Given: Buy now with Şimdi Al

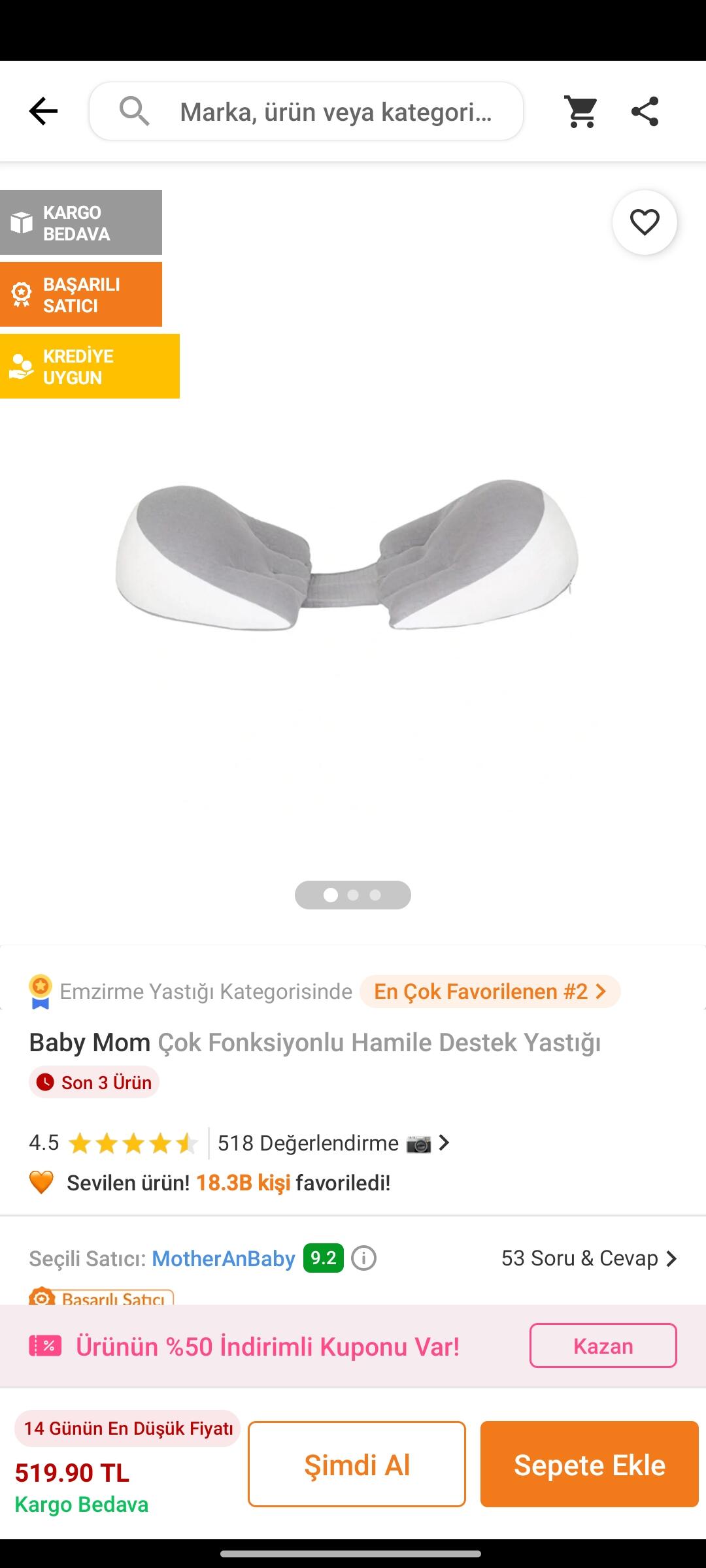Looking at the screenshot, I should [357, 1464].
